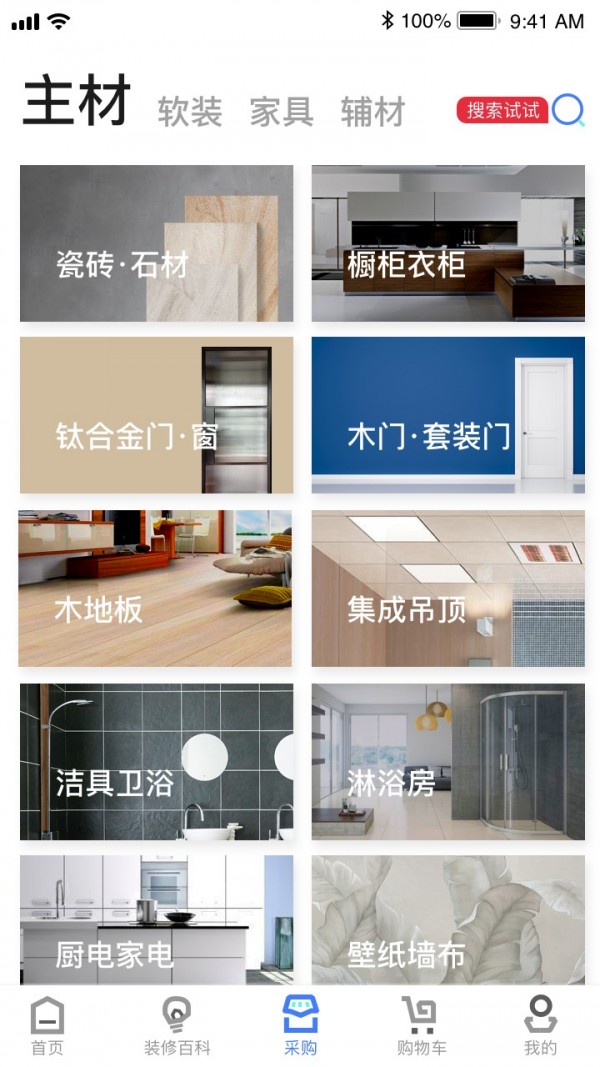Screen dimensions: 600x1067
Task: Open the 购物车 tab
Action: [419, 1027]
